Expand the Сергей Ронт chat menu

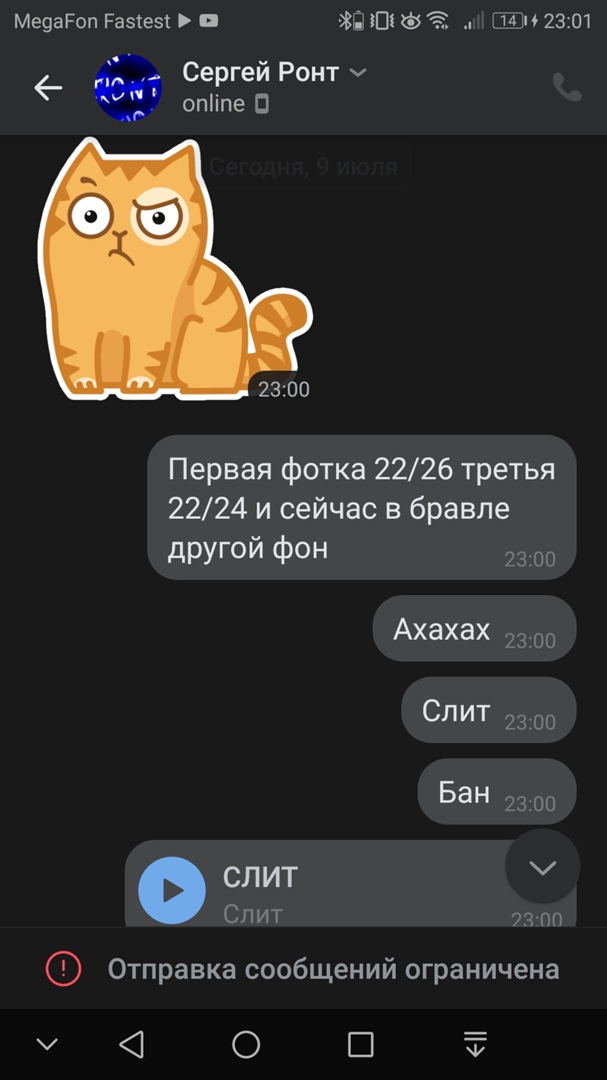point(359,73)
